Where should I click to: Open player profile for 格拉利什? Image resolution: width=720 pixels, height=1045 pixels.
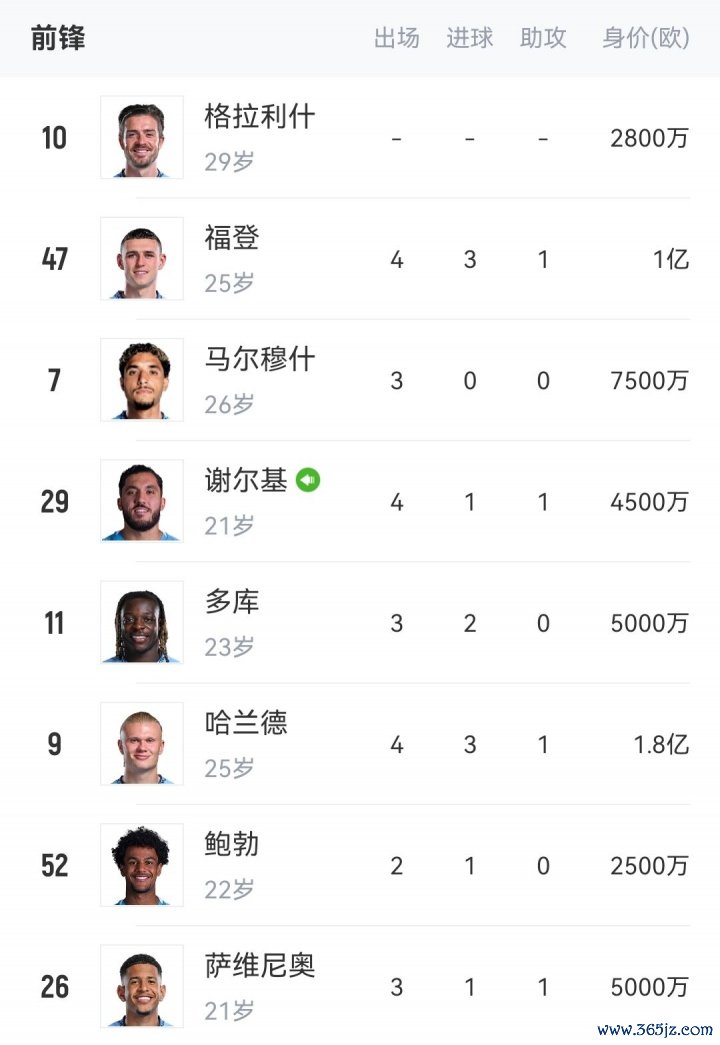259,117
